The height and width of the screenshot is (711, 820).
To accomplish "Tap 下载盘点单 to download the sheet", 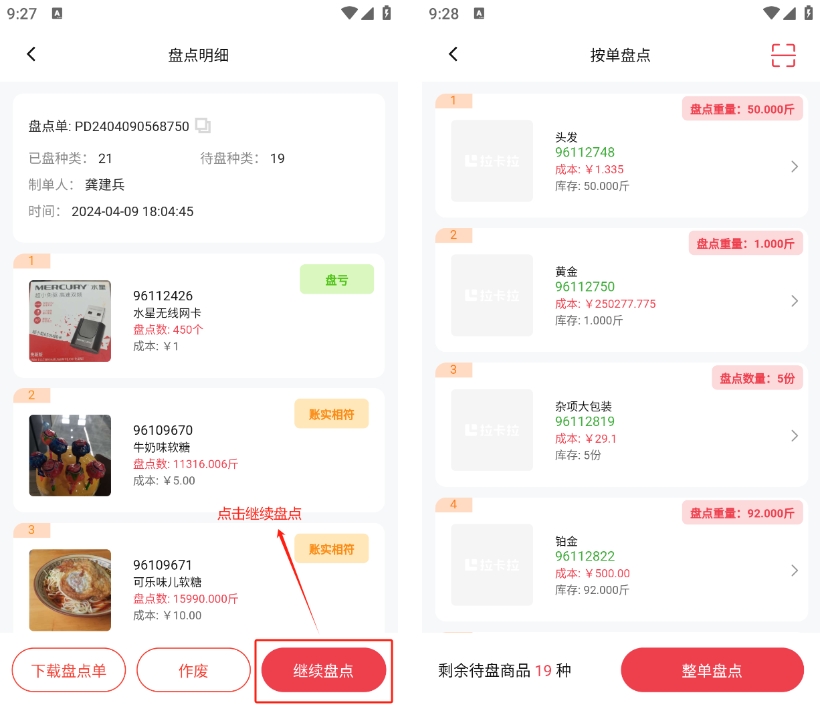I will point(68,670).
